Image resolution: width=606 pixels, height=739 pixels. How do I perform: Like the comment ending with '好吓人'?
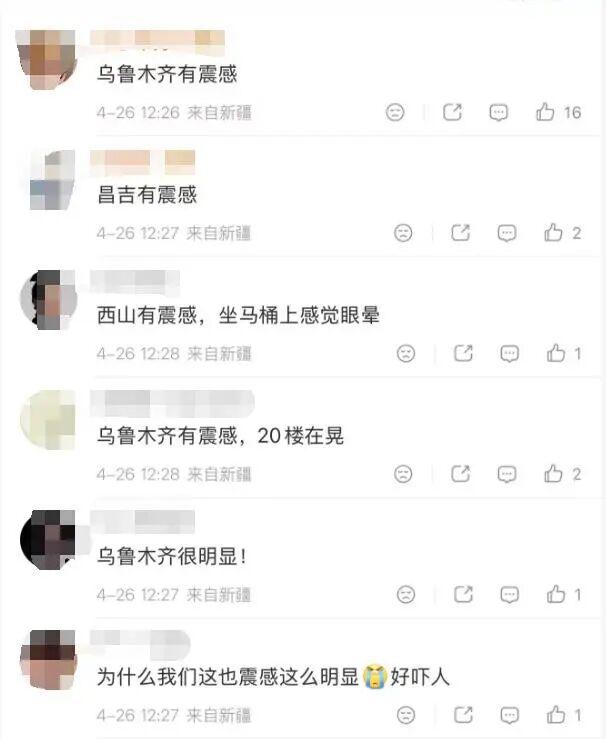point(556,714)
